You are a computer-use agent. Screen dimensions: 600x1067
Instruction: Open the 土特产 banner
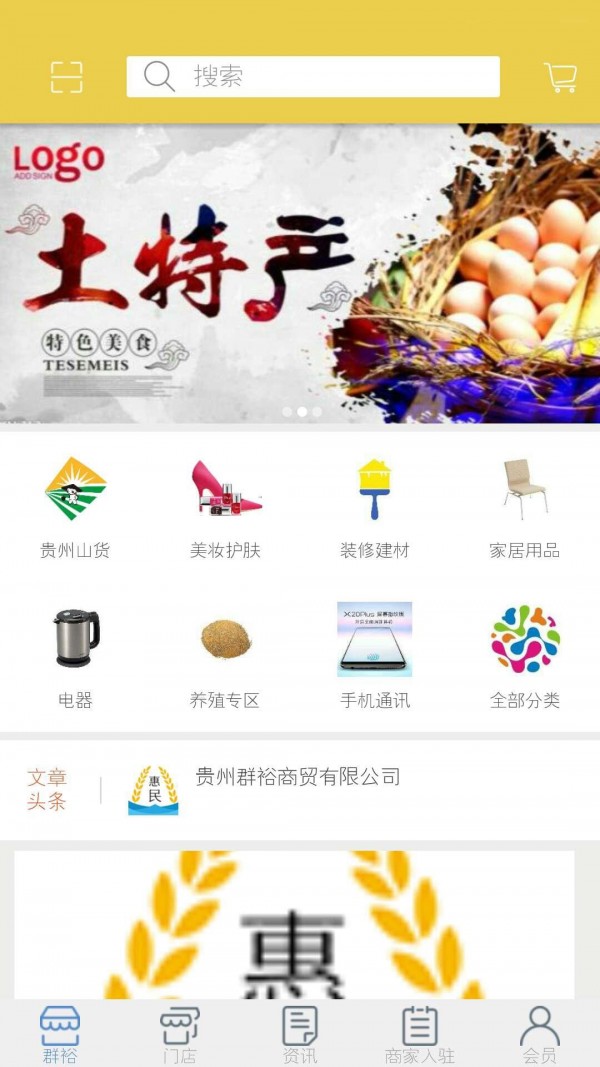coord(300,273)
